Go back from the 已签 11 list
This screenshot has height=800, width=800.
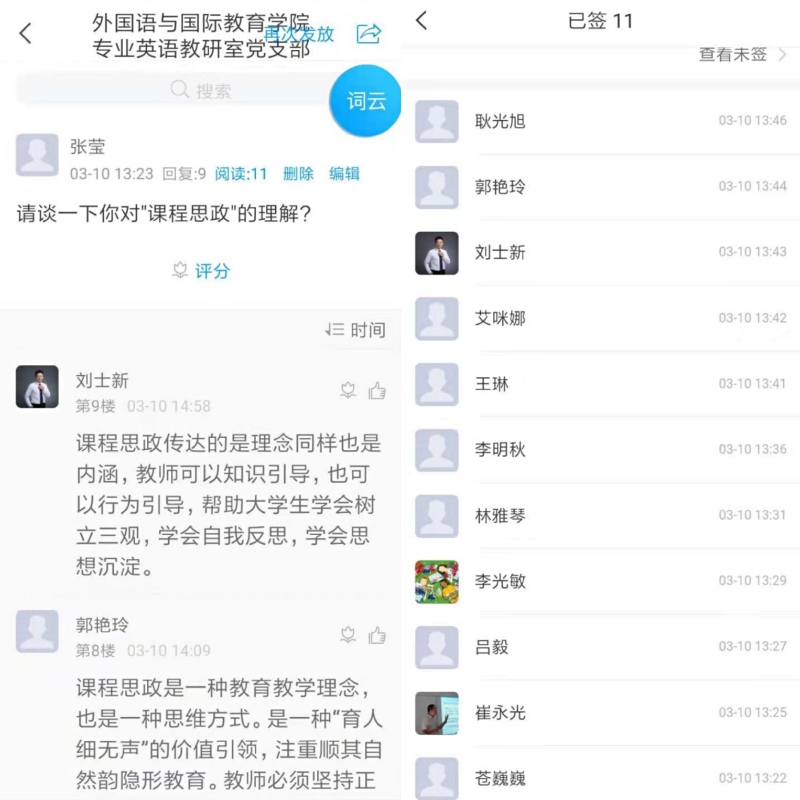[x=421, y=21]
